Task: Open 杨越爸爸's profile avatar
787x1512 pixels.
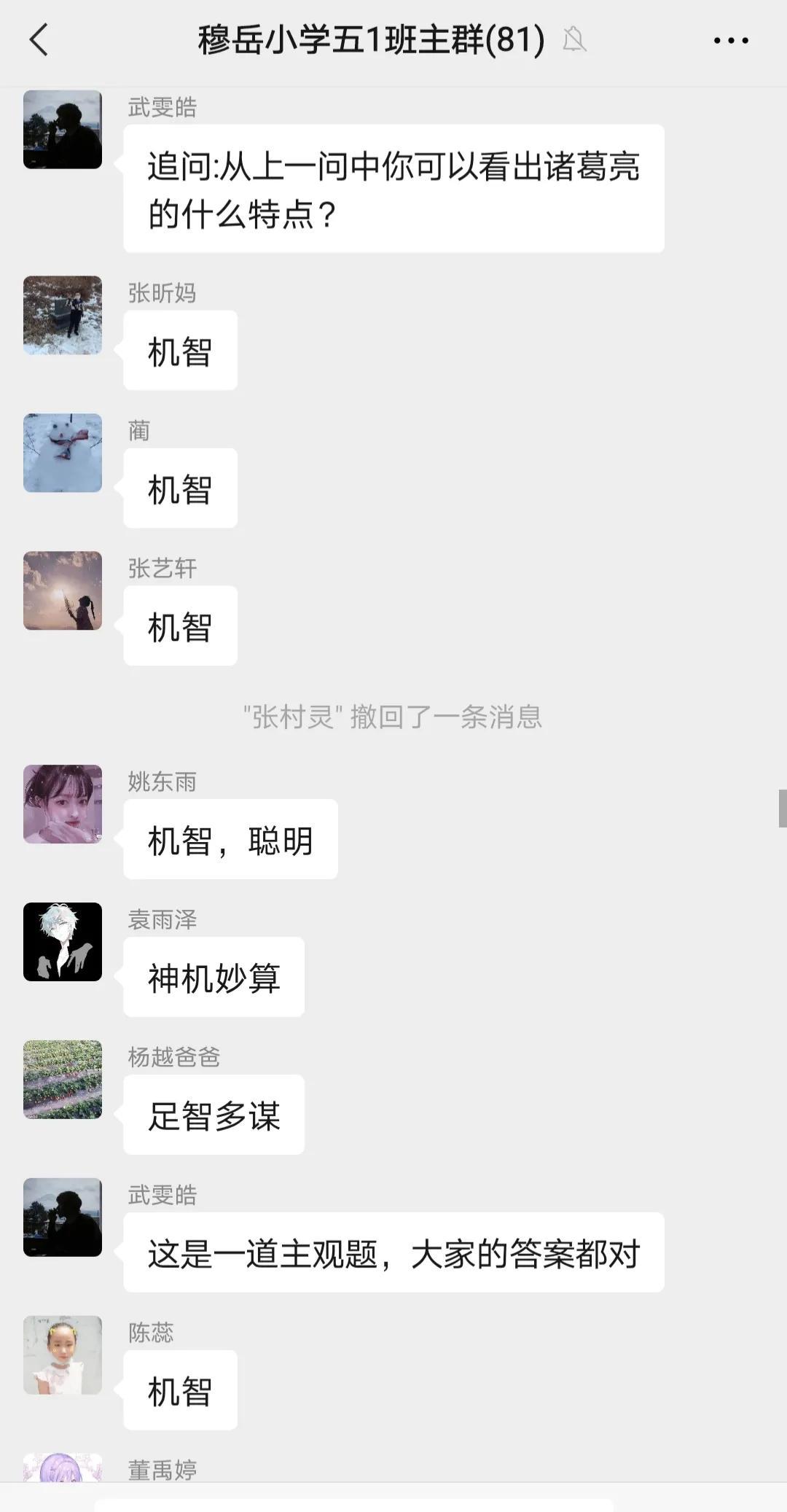Action: (x=63, y=1080)
